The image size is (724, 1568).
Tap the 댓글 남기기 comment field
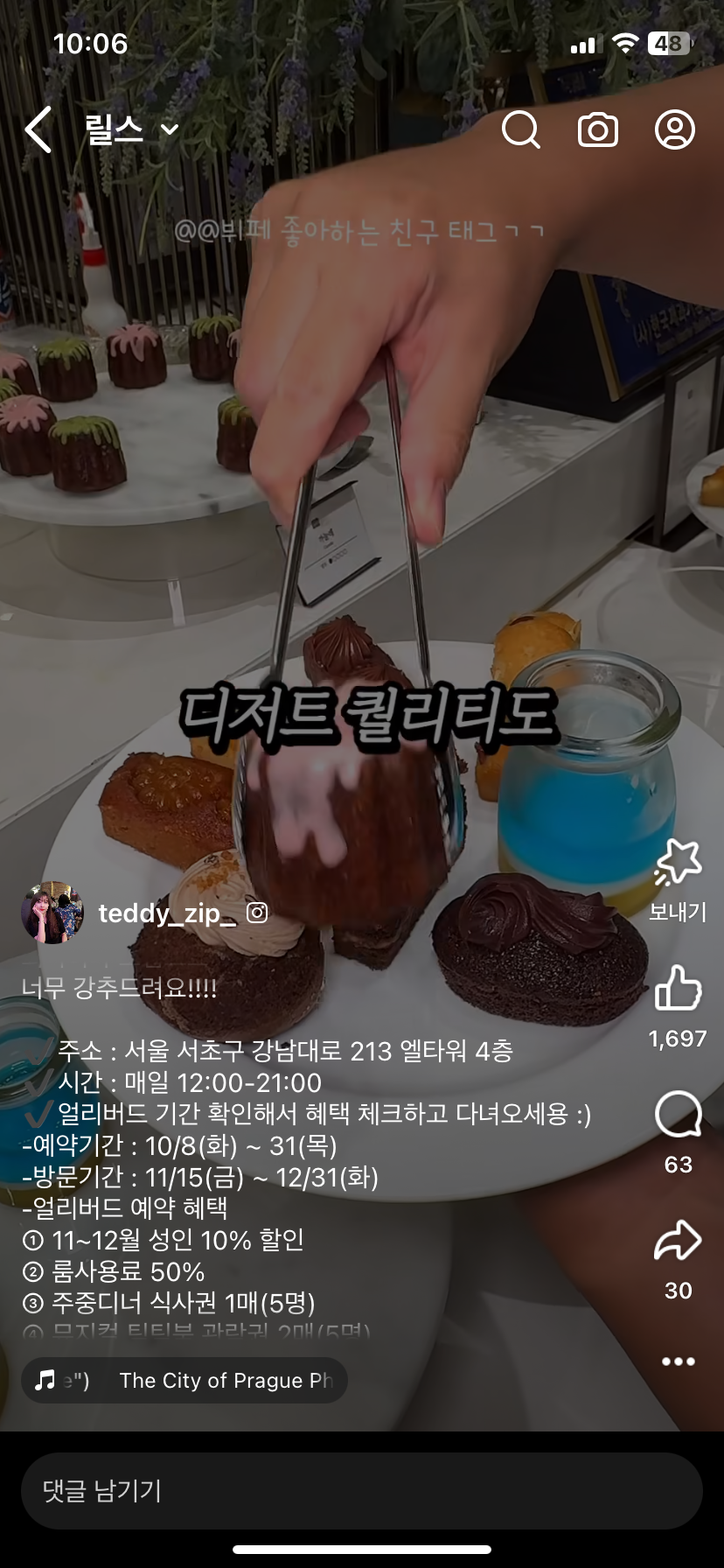(x=362, y=1491)
